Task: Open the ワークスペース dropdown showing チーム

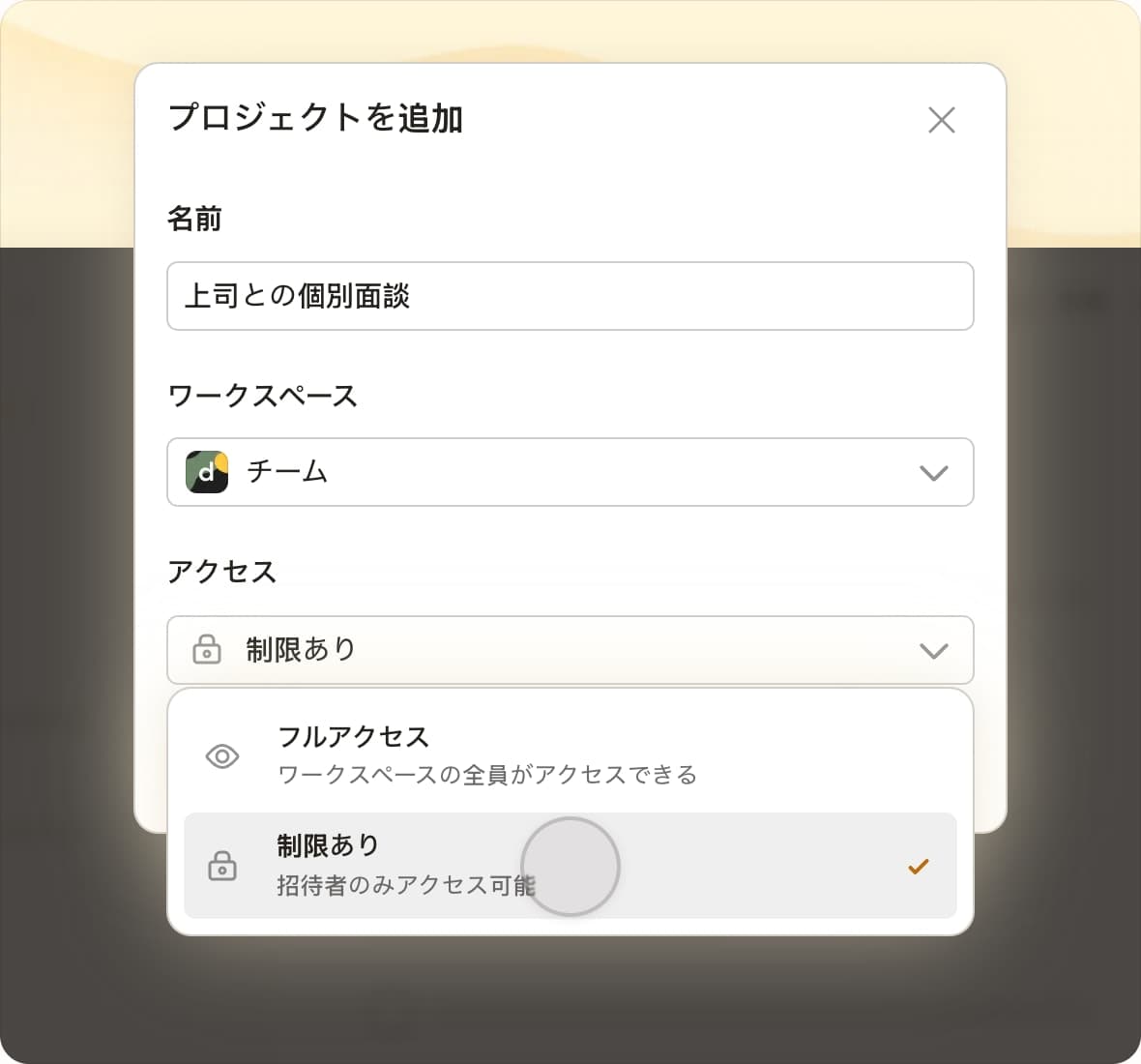Action: pos(570,472)
